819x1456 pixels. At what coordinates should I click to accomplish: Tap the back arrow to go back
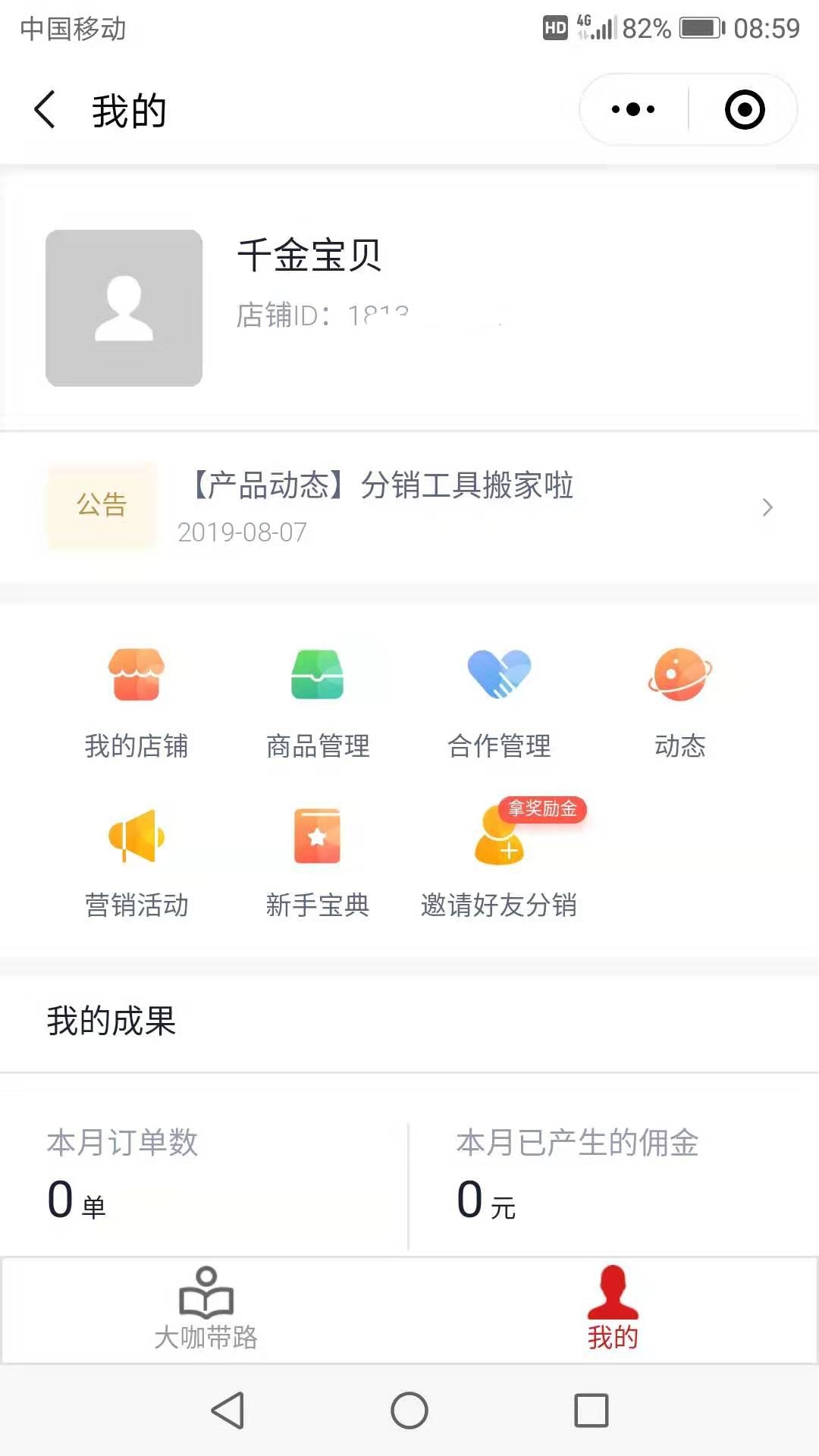point(44,108)
